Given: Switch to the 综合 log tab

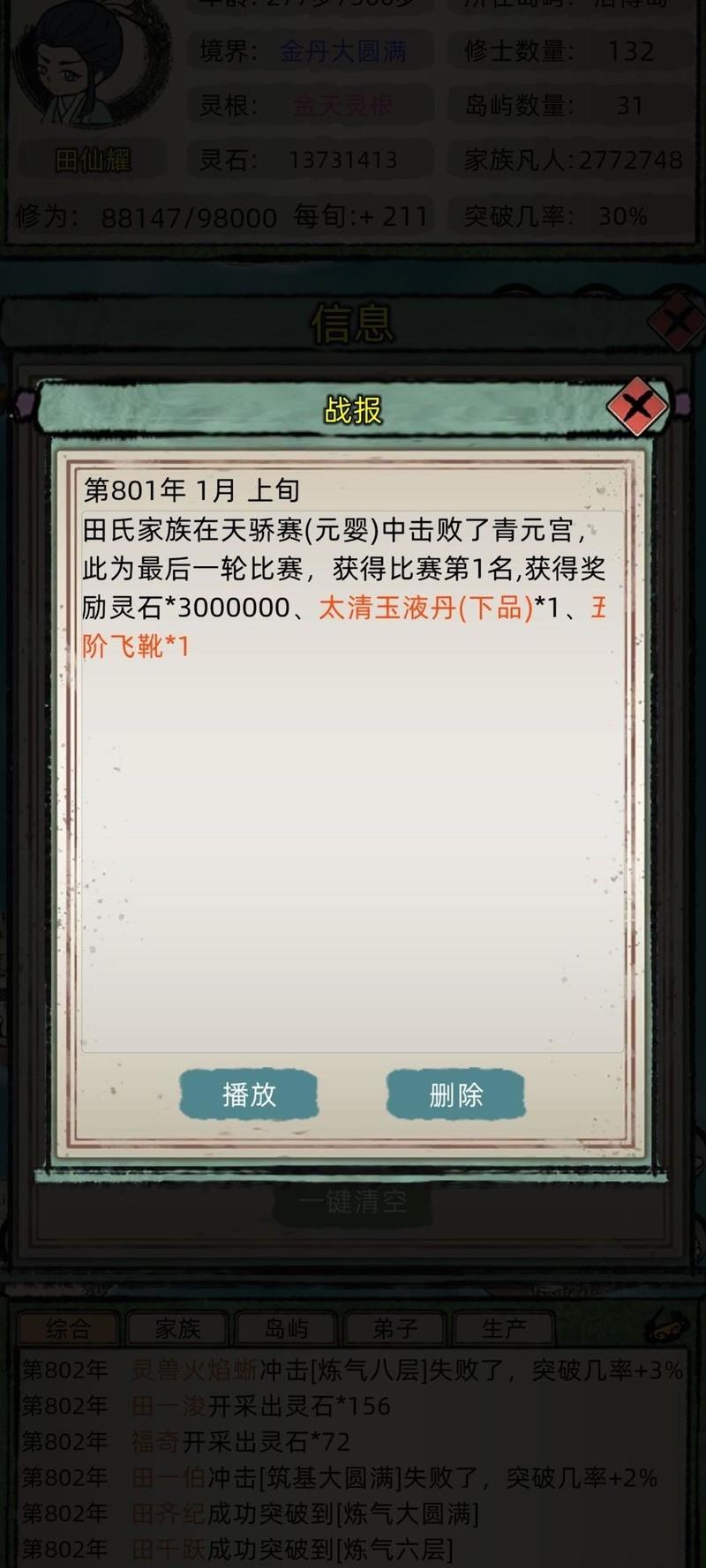Looking at the screenshot, I should click(69, 1327).
